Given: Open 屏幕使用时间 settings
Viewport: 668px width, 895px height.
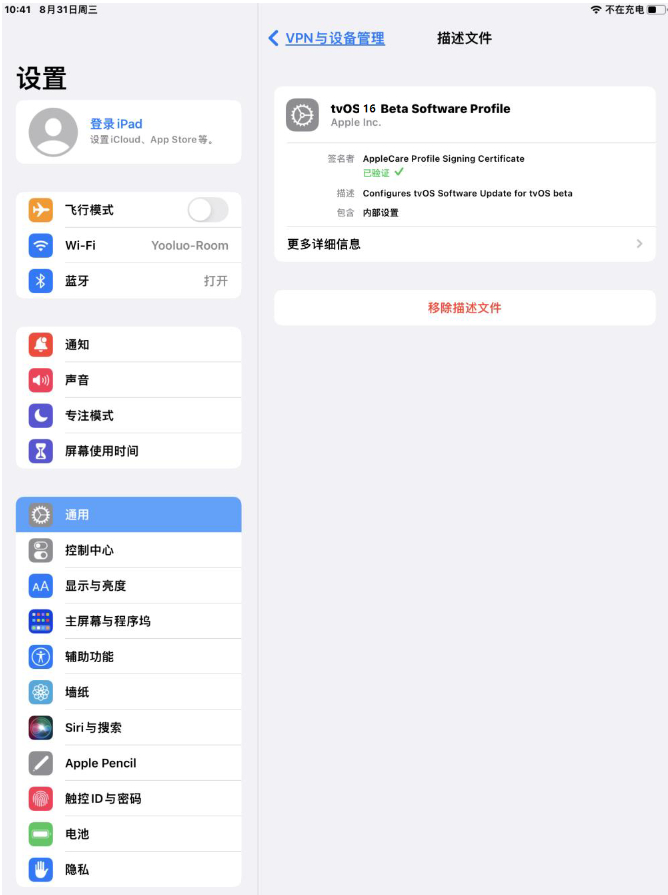Looking at the screenshot, I should coord(128,451).
